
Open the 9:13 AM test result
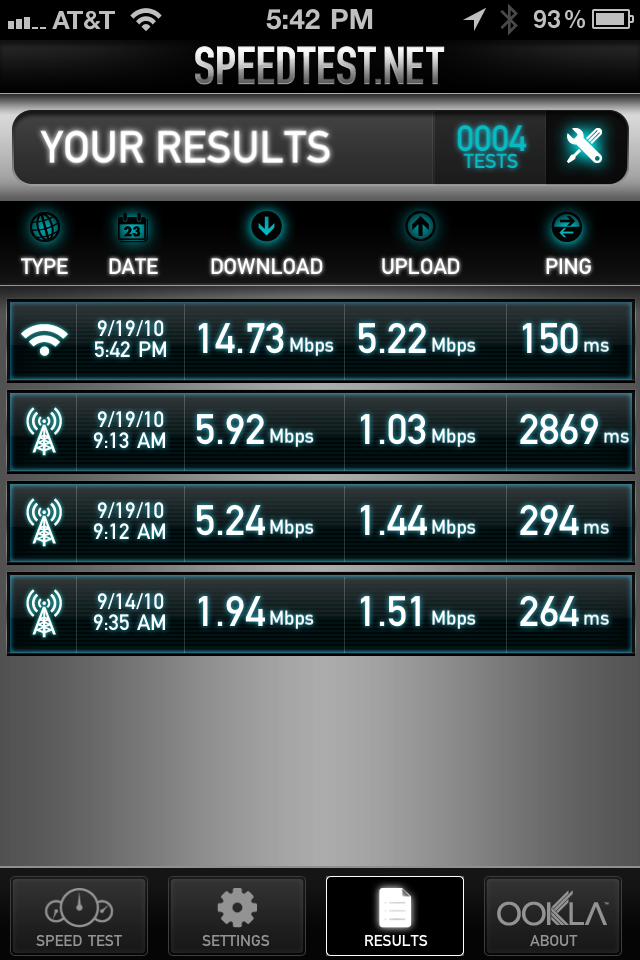click(x=320, y=431)
